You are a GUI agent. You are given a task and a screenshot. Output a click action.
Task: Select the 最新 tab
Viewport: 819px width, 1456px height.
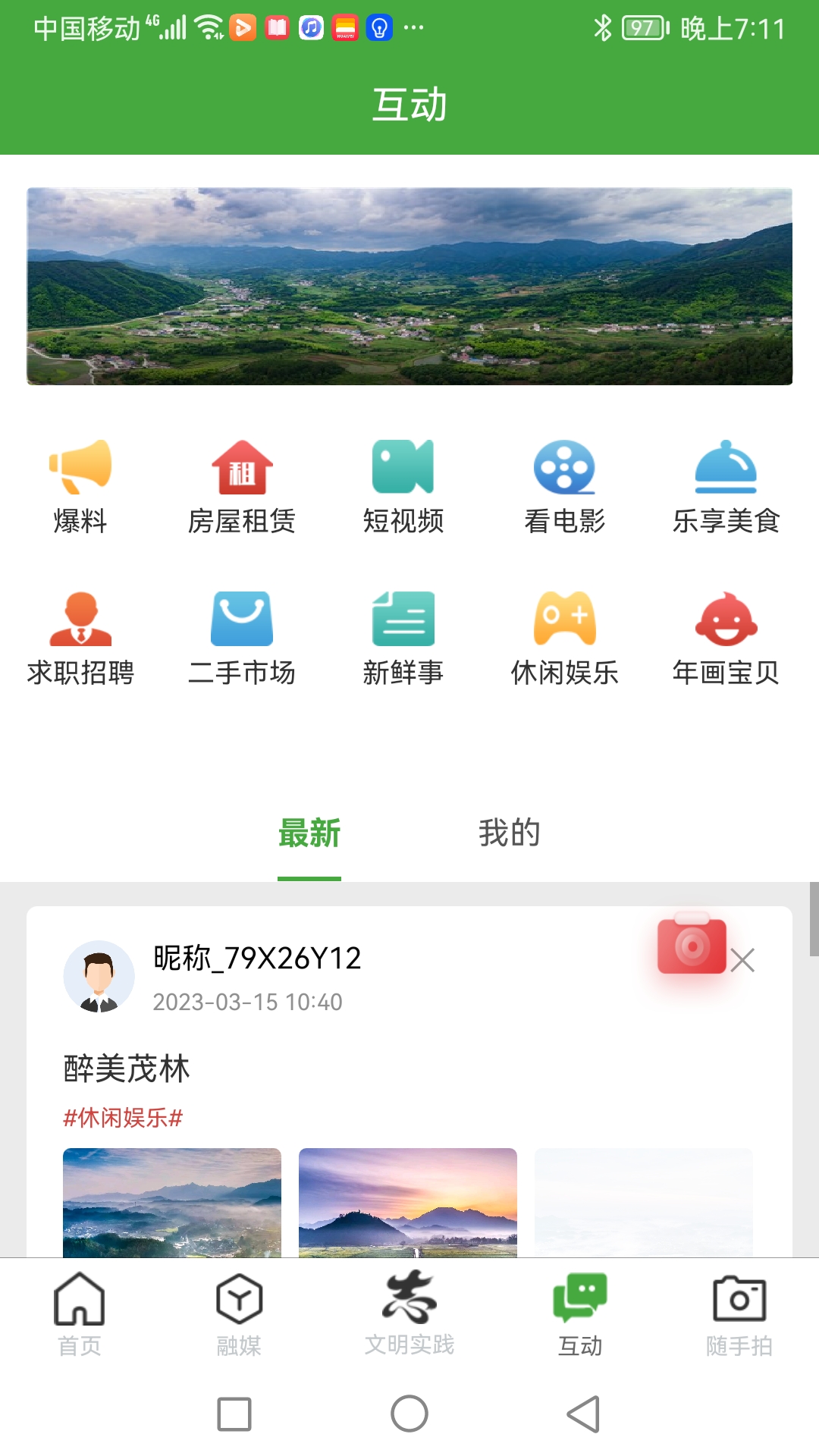click(x=310, y=833)
